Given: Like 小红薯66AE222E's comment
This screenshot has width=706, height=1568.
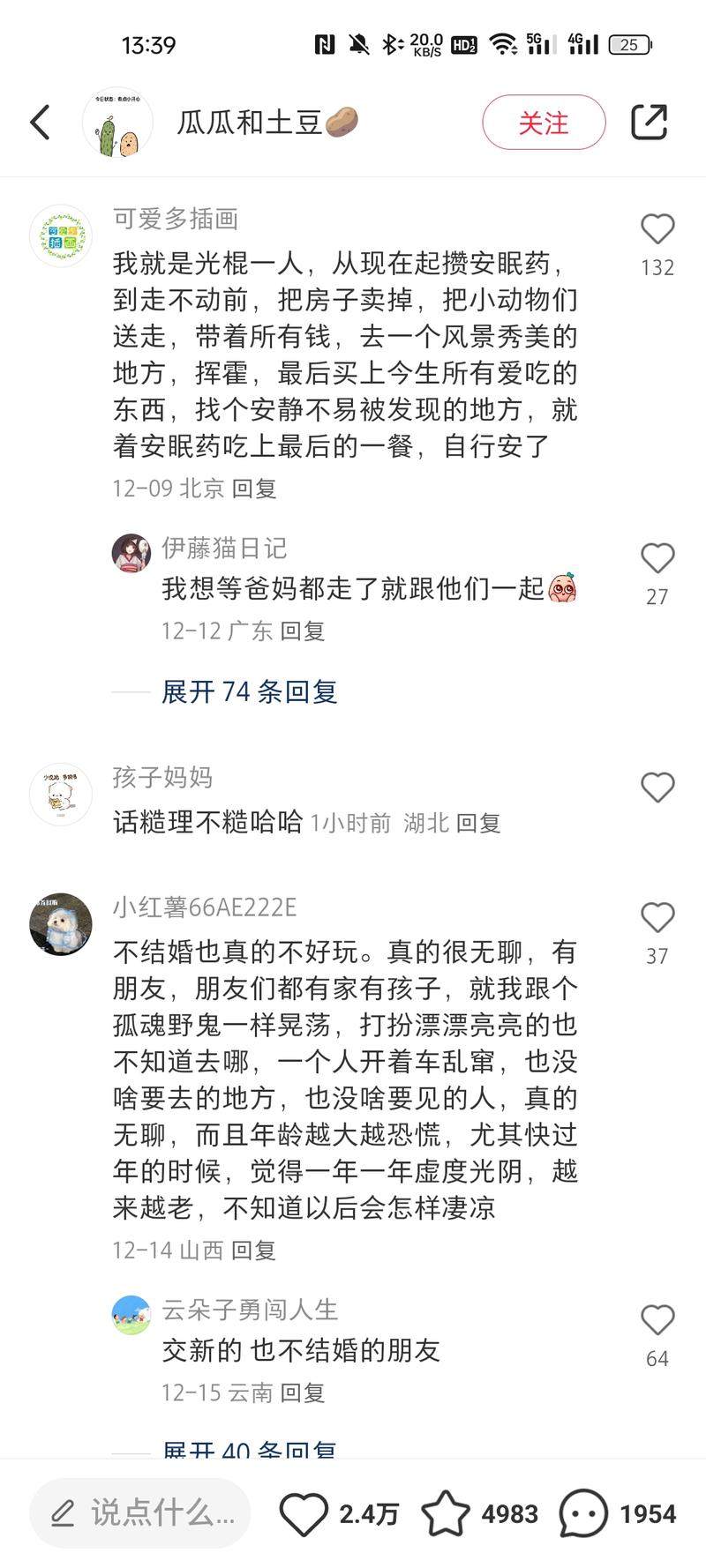Looking at the screenshot, I should point(657,919).
